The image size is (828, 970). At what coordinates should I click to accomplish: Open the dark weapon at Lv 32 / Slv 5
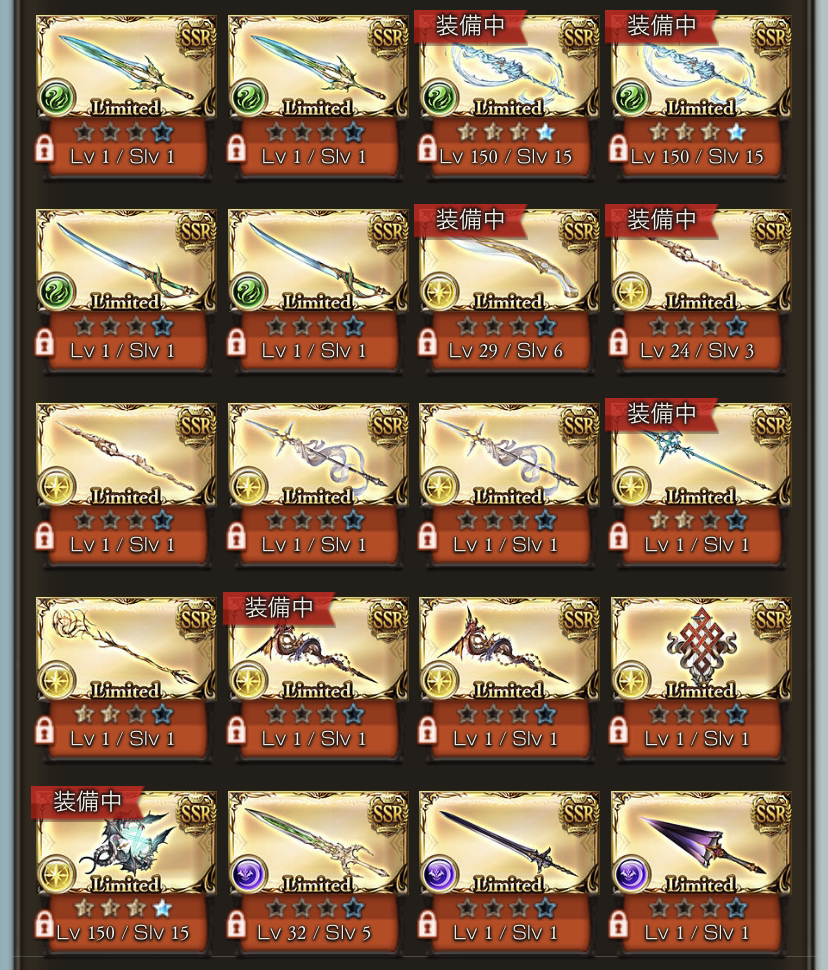pyautogui.click(x=317, y=848)
